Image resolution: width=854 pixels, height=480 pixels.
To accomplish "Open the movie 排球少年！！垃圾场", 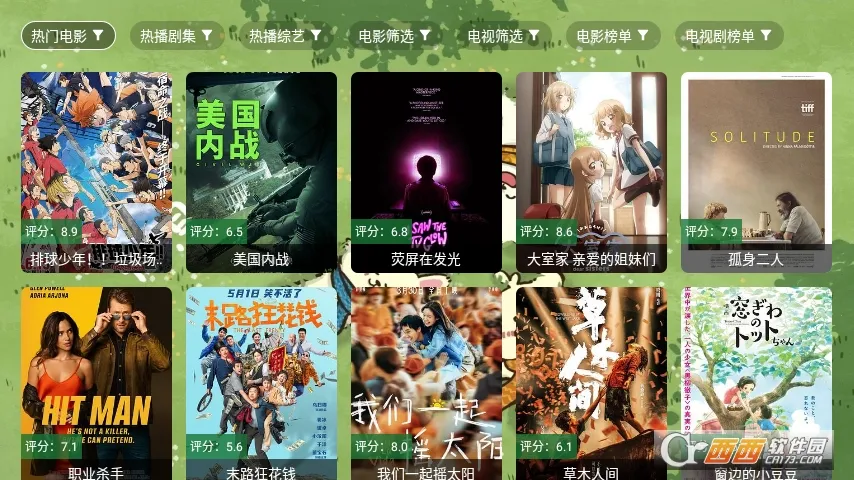I will coord(96,170).
